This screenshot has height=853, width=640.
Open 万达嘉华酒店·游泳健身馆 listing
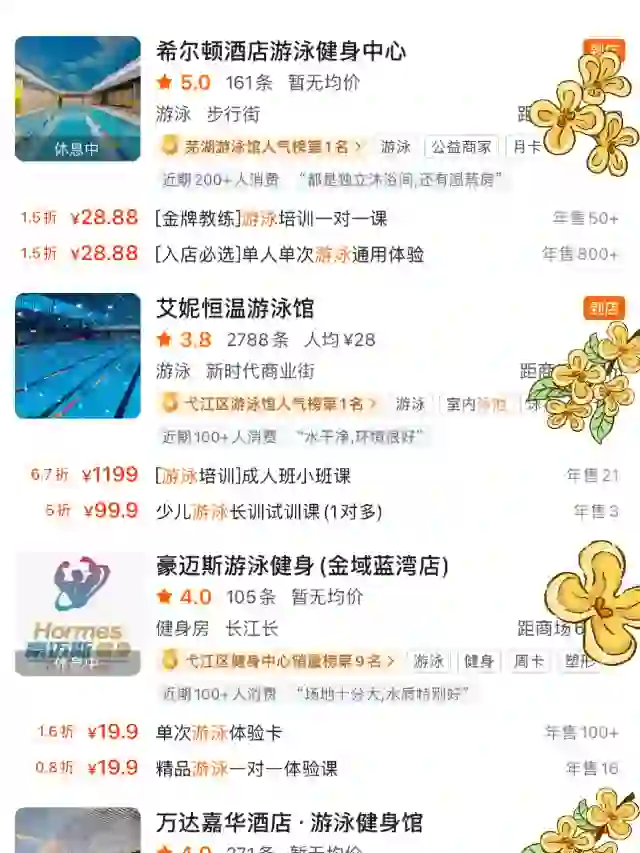click(x=289, y=823)
